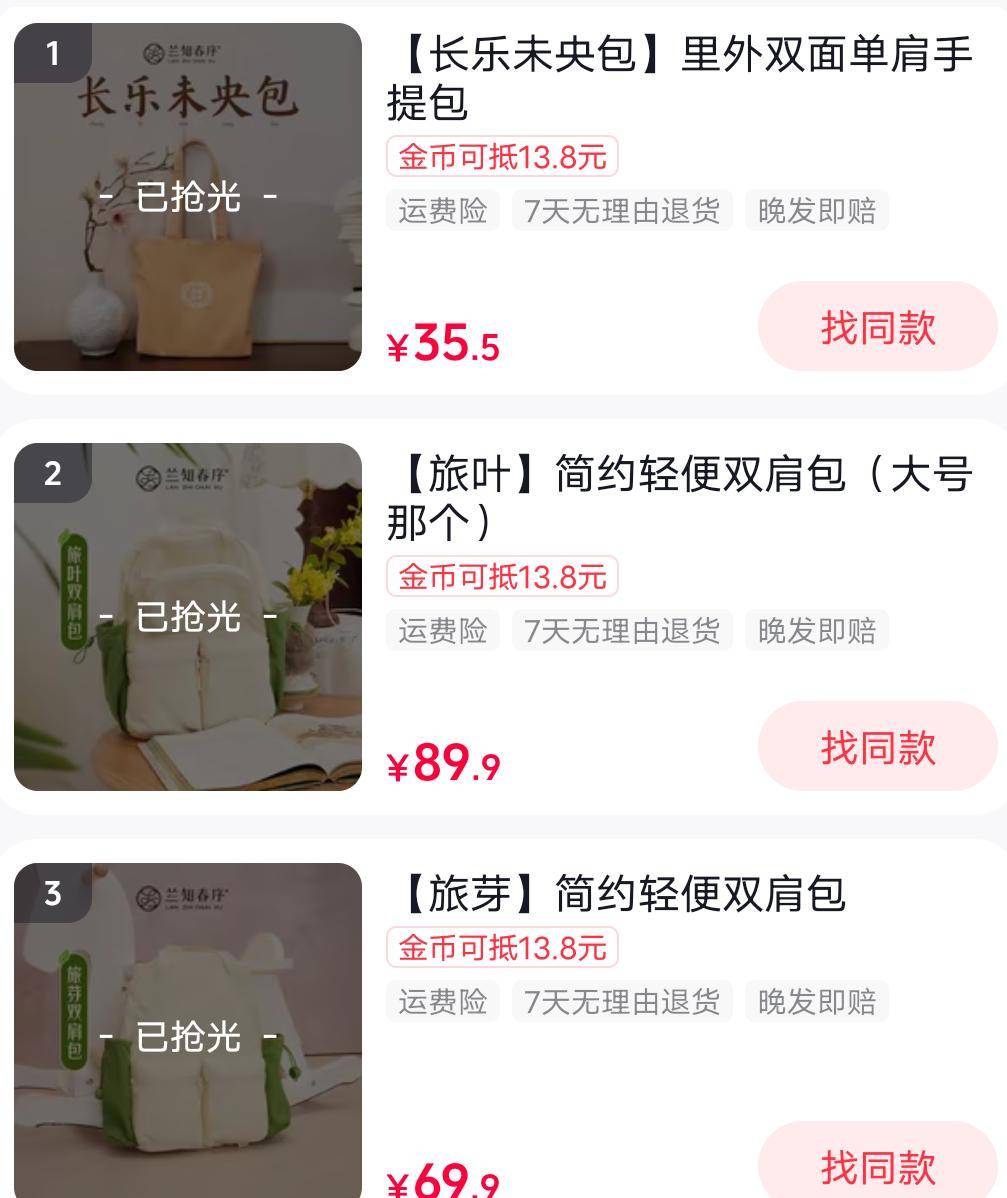Open the 旅叶 双肩包 product image
The image size is (1007, 1198).
(188, 617)
